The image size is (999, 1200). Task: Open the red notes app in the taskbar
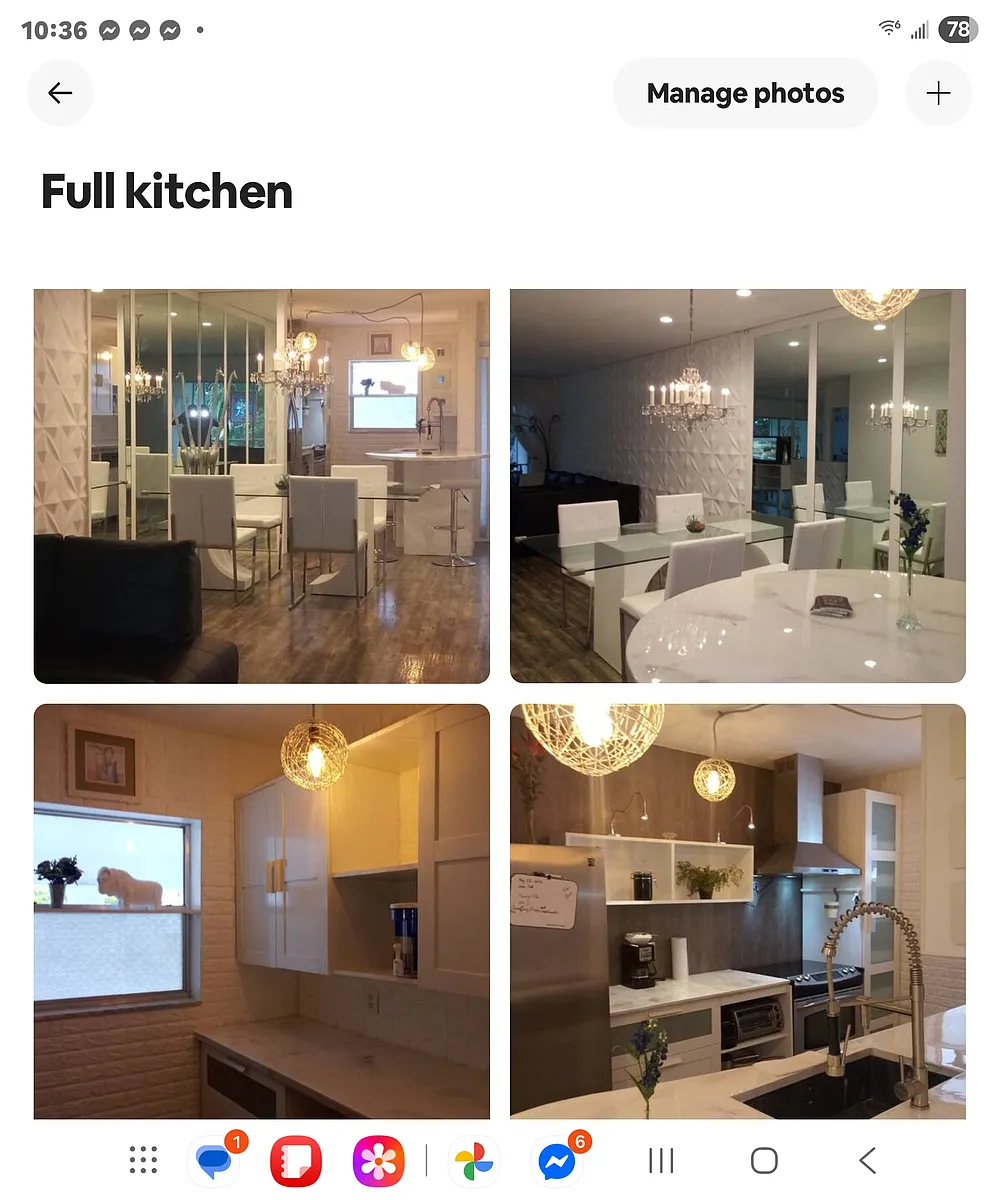[296, 1161]
